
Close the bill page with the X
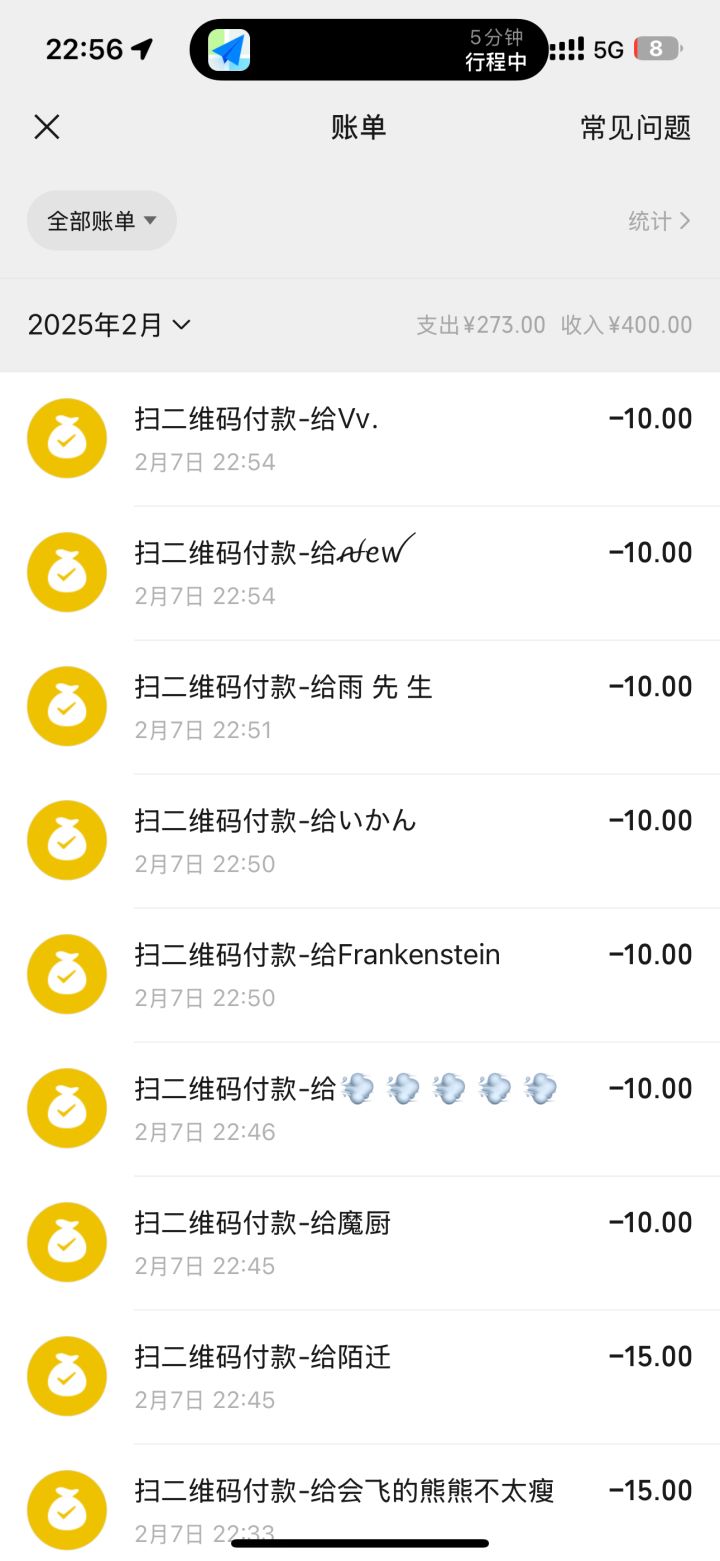[46, 127]
